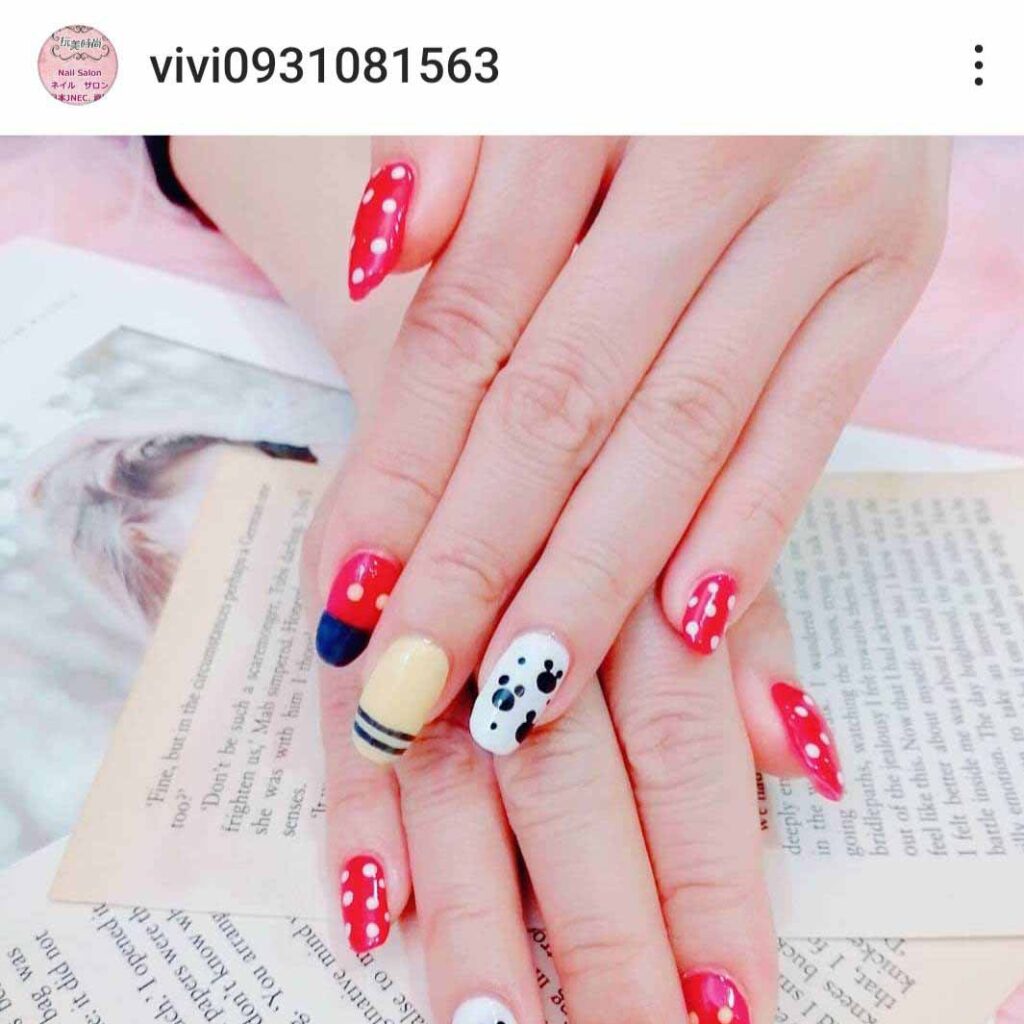Open the post's three-dot overflow menu
The width and height of the screenshot is (1024, 1024).
pos(977,66)
